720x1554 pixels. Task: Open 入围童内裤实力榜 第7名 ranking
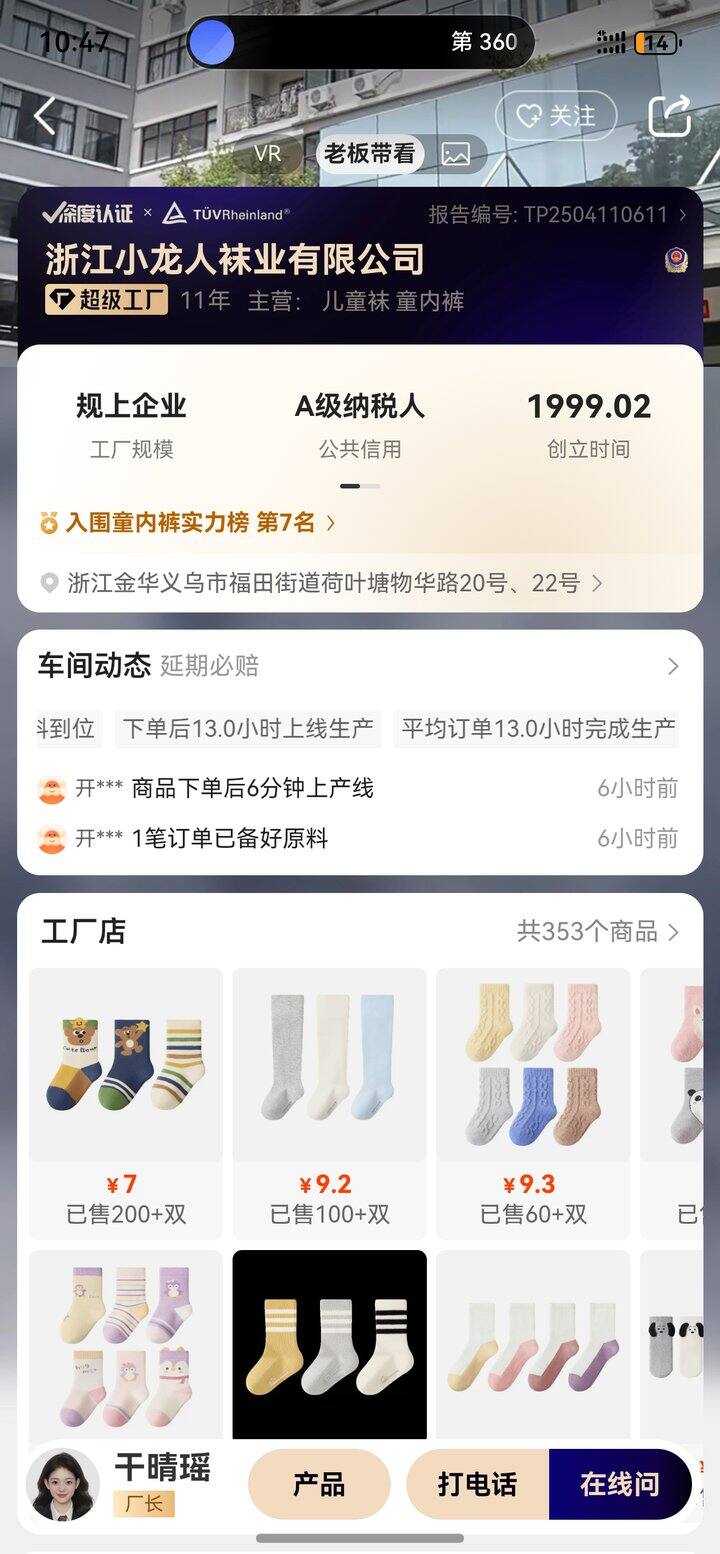click(188, 522)
